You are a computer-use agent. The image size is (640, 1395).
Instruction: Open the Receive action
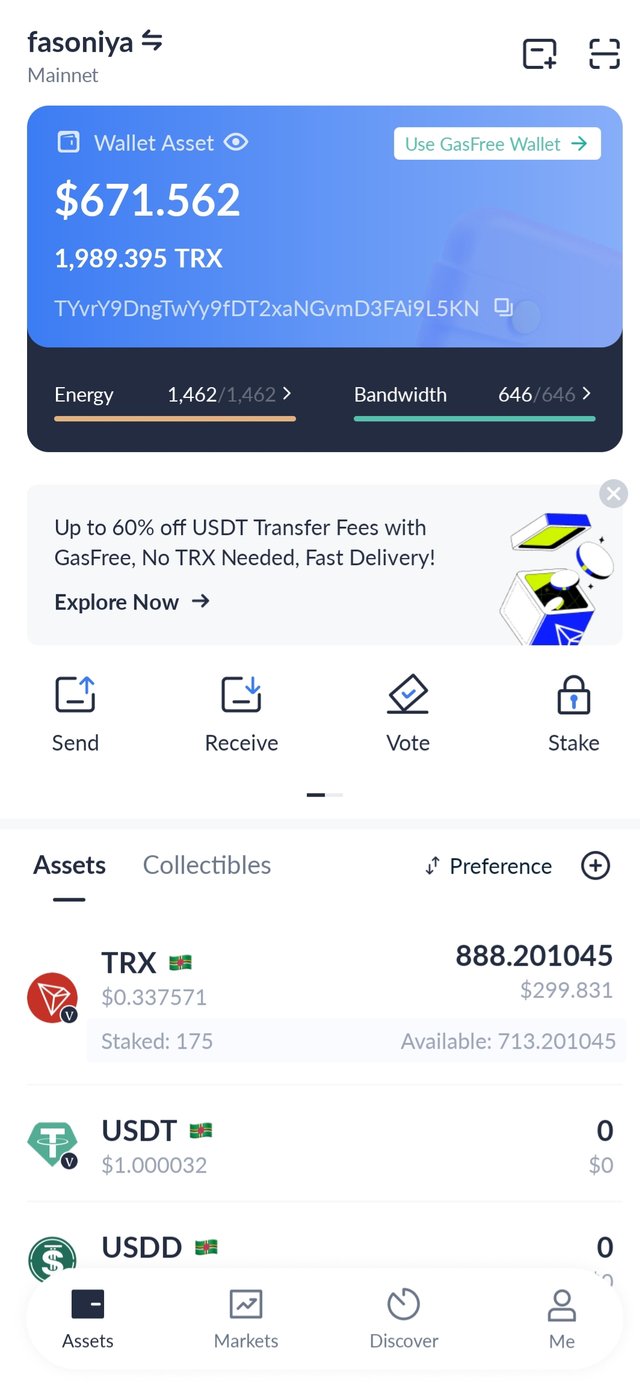[241, 713]
